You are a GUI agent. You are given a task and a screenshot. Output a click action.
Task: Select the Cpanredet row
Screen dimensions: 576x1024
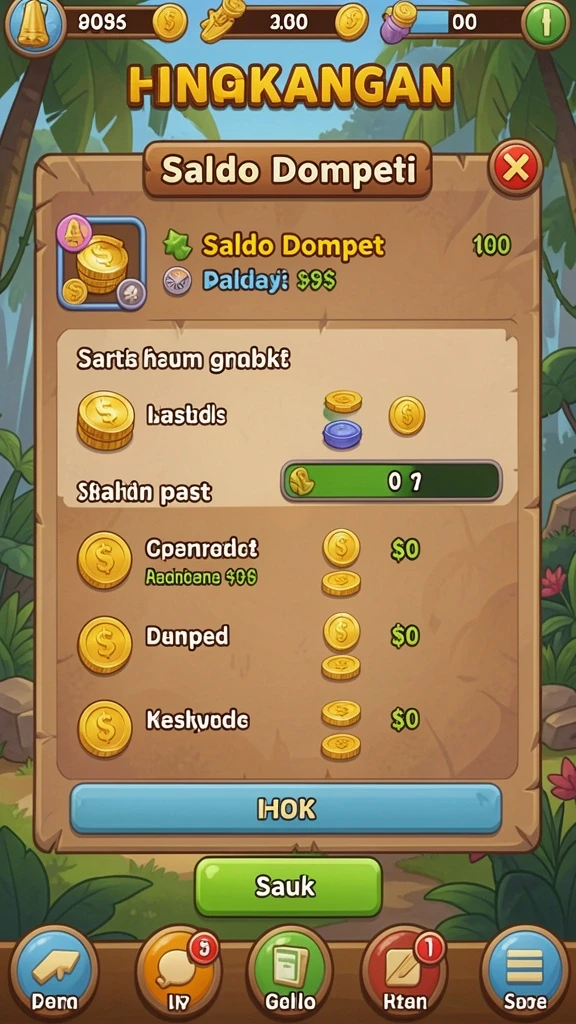point(287,560)
